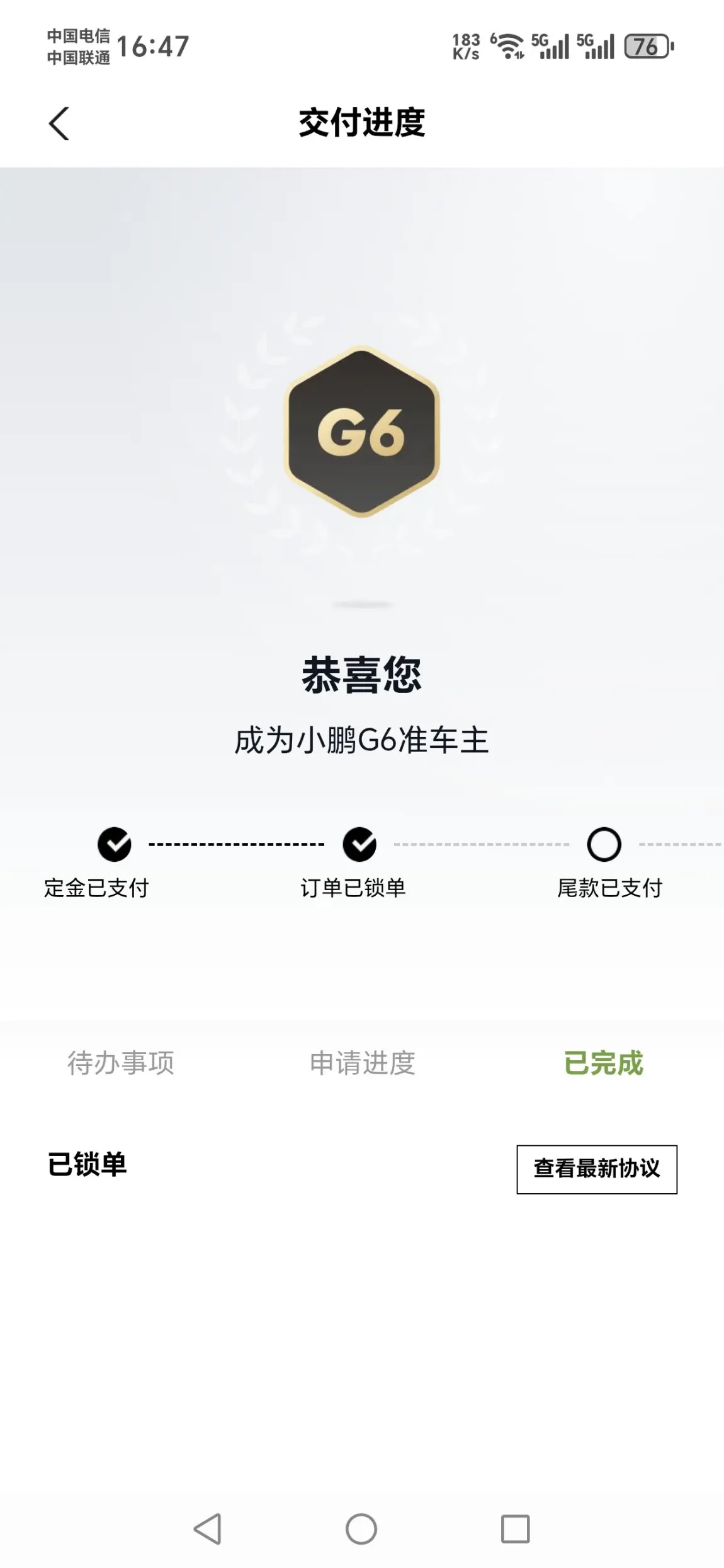Go back from the 交付进度 page
Image resolution: width=724 pixels, height=1568 pixels.
[59, 123]
